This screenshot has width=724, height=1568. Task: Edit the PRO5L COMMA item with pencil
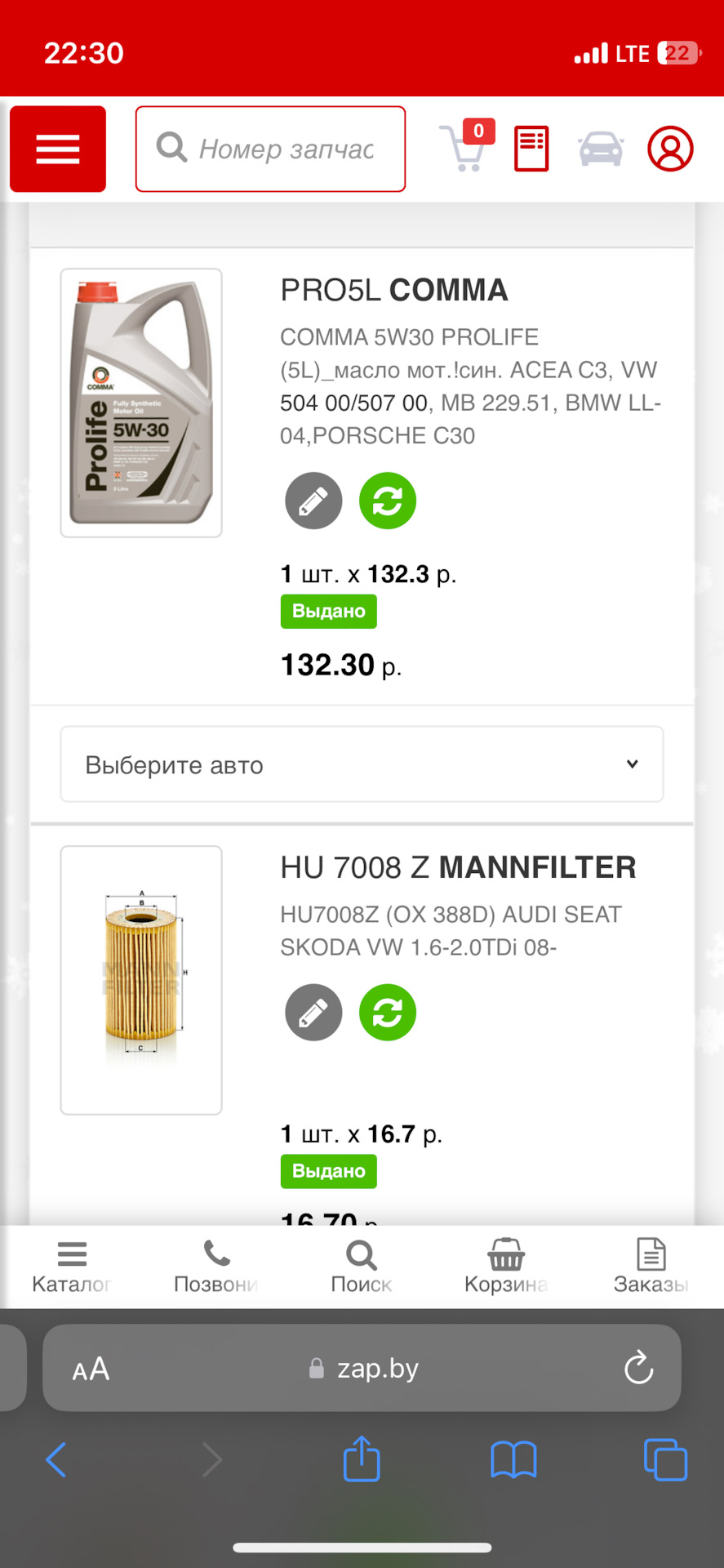[313, 501]
